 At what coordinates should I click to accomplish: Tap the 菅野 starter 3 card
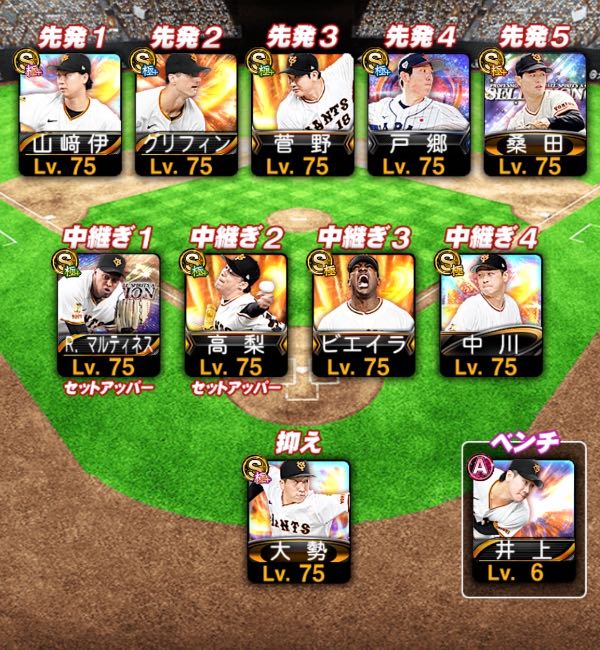[302, 114]
